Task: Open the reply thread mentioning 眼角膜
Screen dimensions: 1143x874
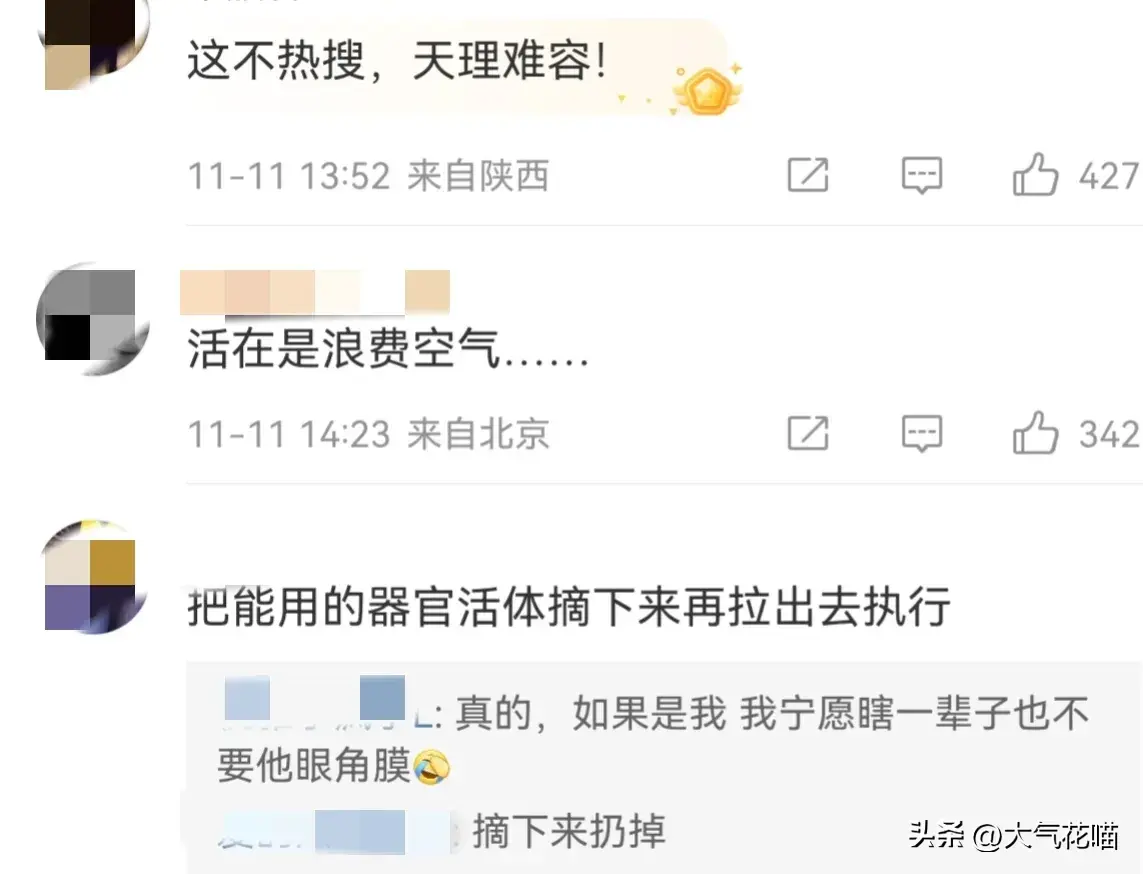Action: tap(650, 740)
